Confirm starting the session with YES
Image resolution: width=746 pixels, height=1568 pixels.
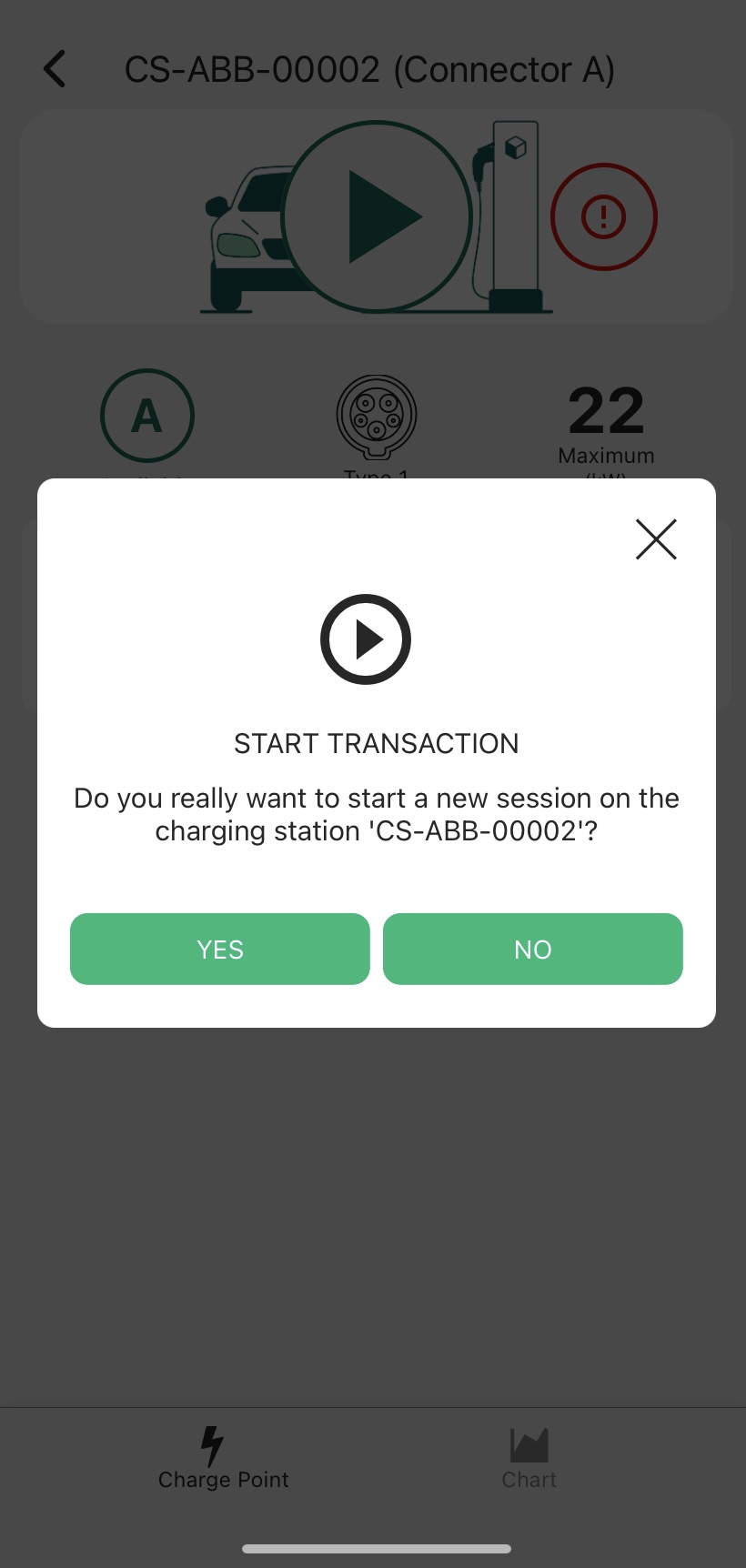[220, 949]
